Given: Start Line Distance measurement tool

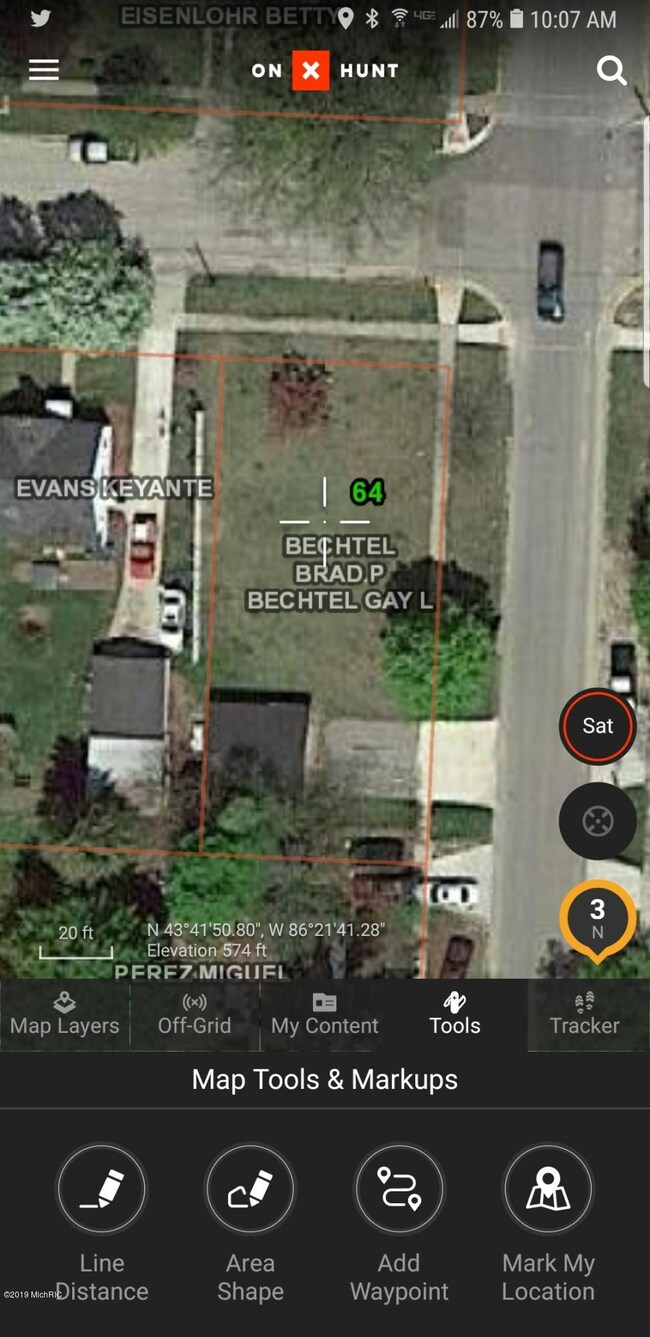Looking at the screenshot, I should [x=102, y=1190].
